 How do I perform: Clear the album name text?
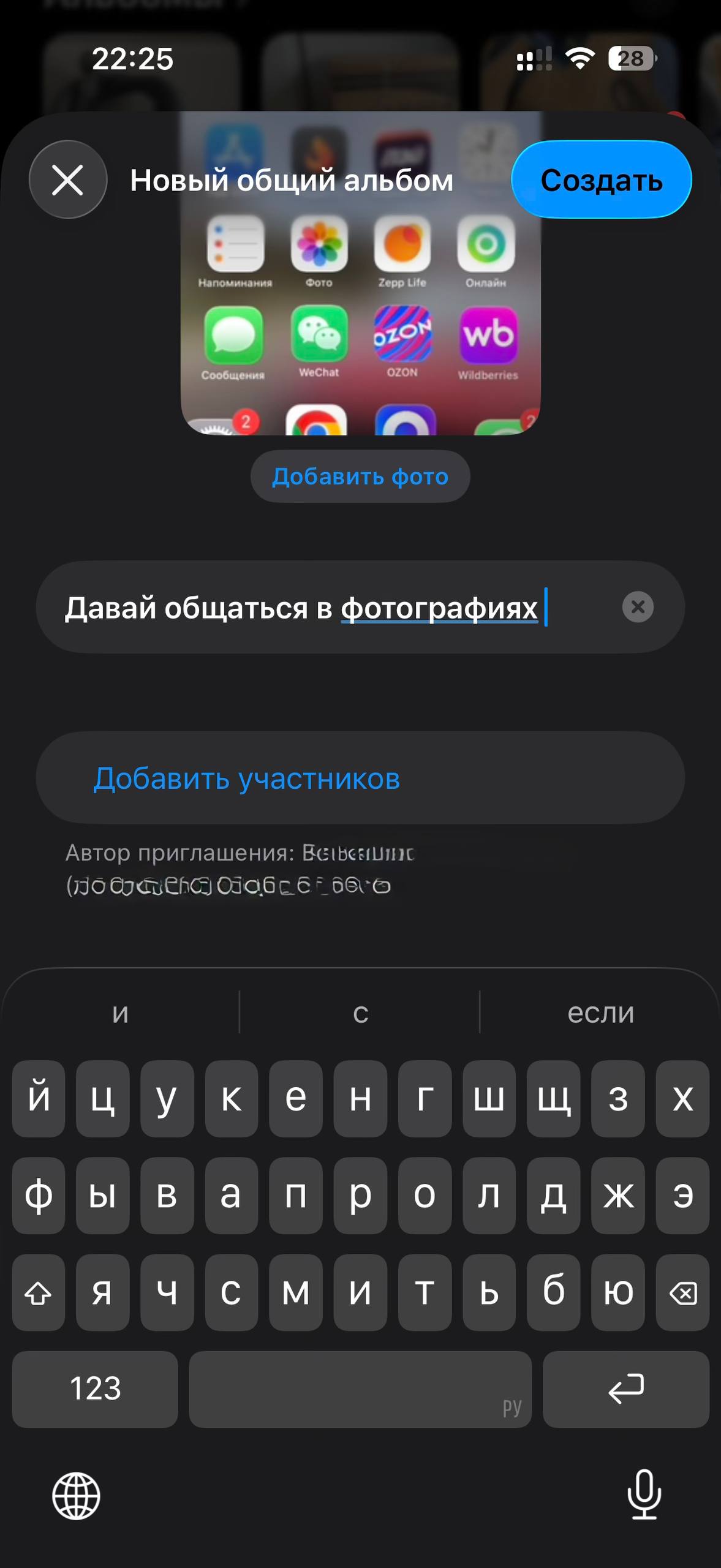click(638, 607)
